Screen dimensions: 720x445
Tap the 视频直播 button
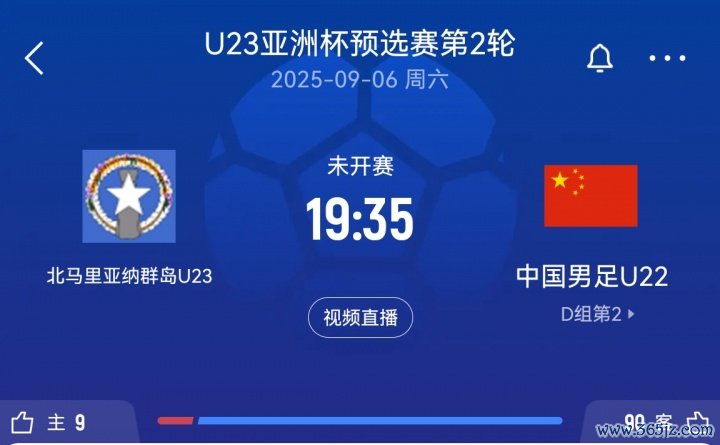pyautogui.click(x=360, y=318)
